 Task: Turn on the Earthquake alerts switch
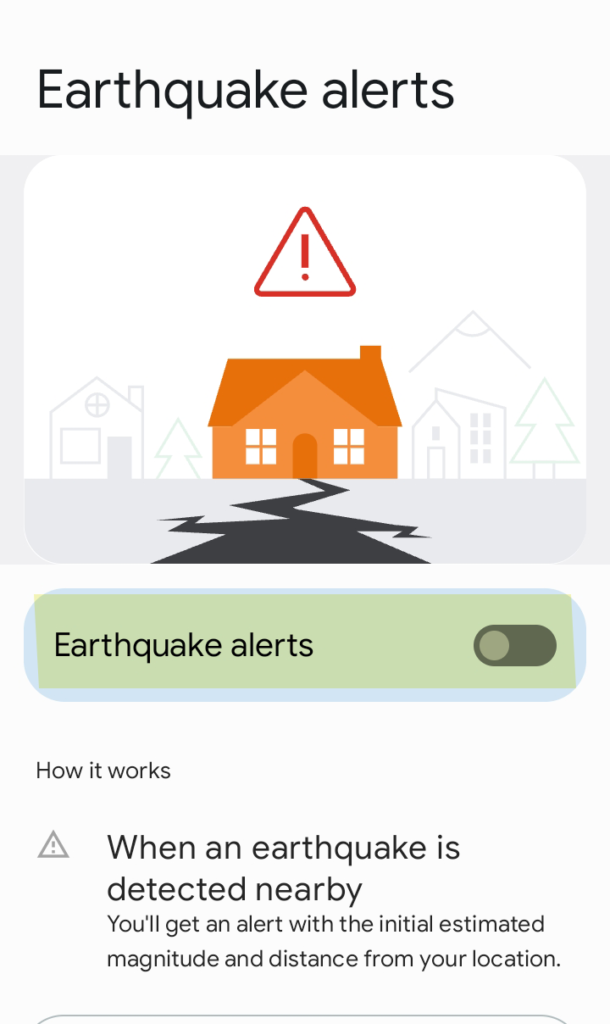click(514, 646)
